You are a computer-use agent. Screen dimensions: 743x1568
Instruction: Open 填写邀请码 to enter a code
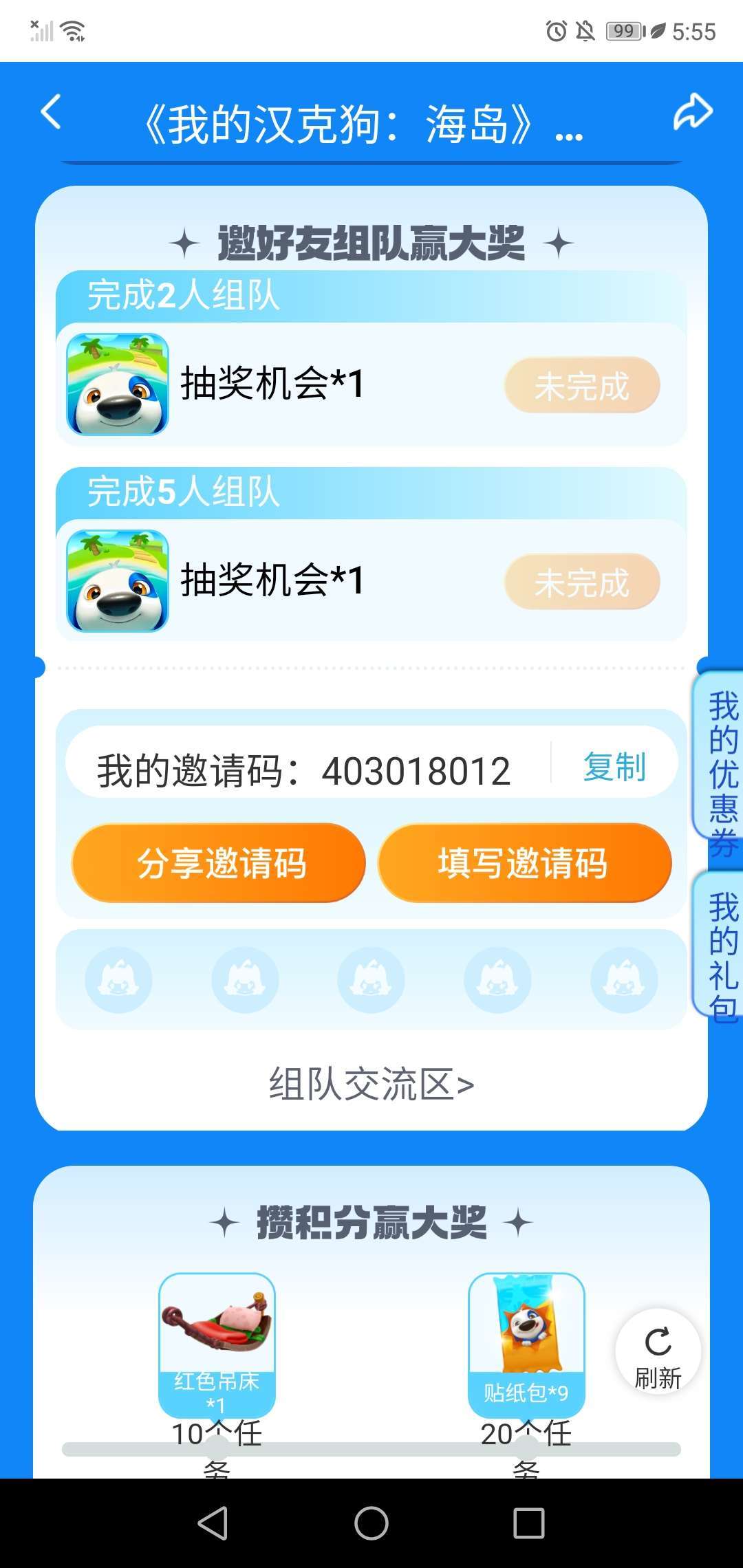(x=524, y=863)
